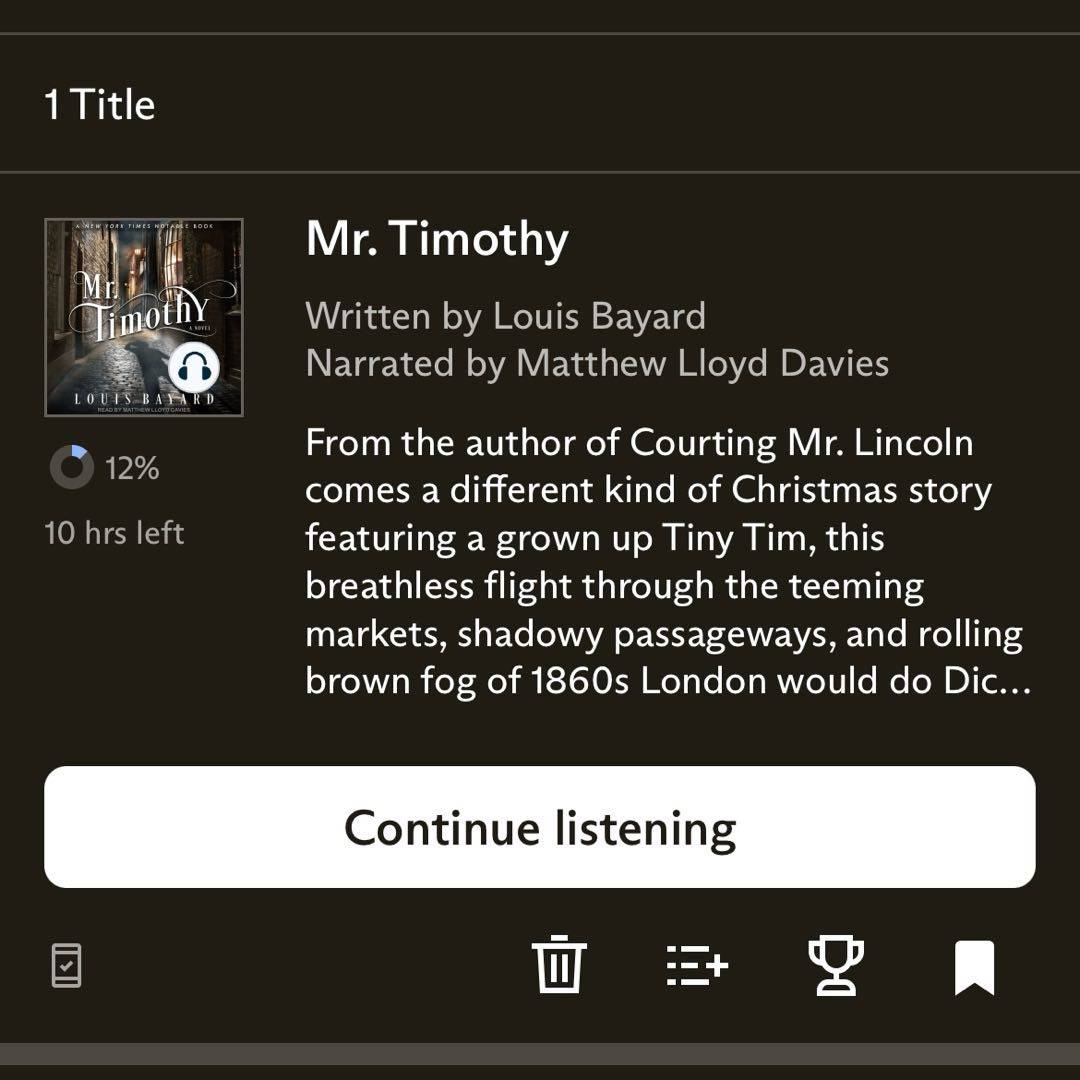Open the trophy icon for Mr. Timothy
Image resolution: width=1080 pixels, height=1080 pixels.
[836, 966]
